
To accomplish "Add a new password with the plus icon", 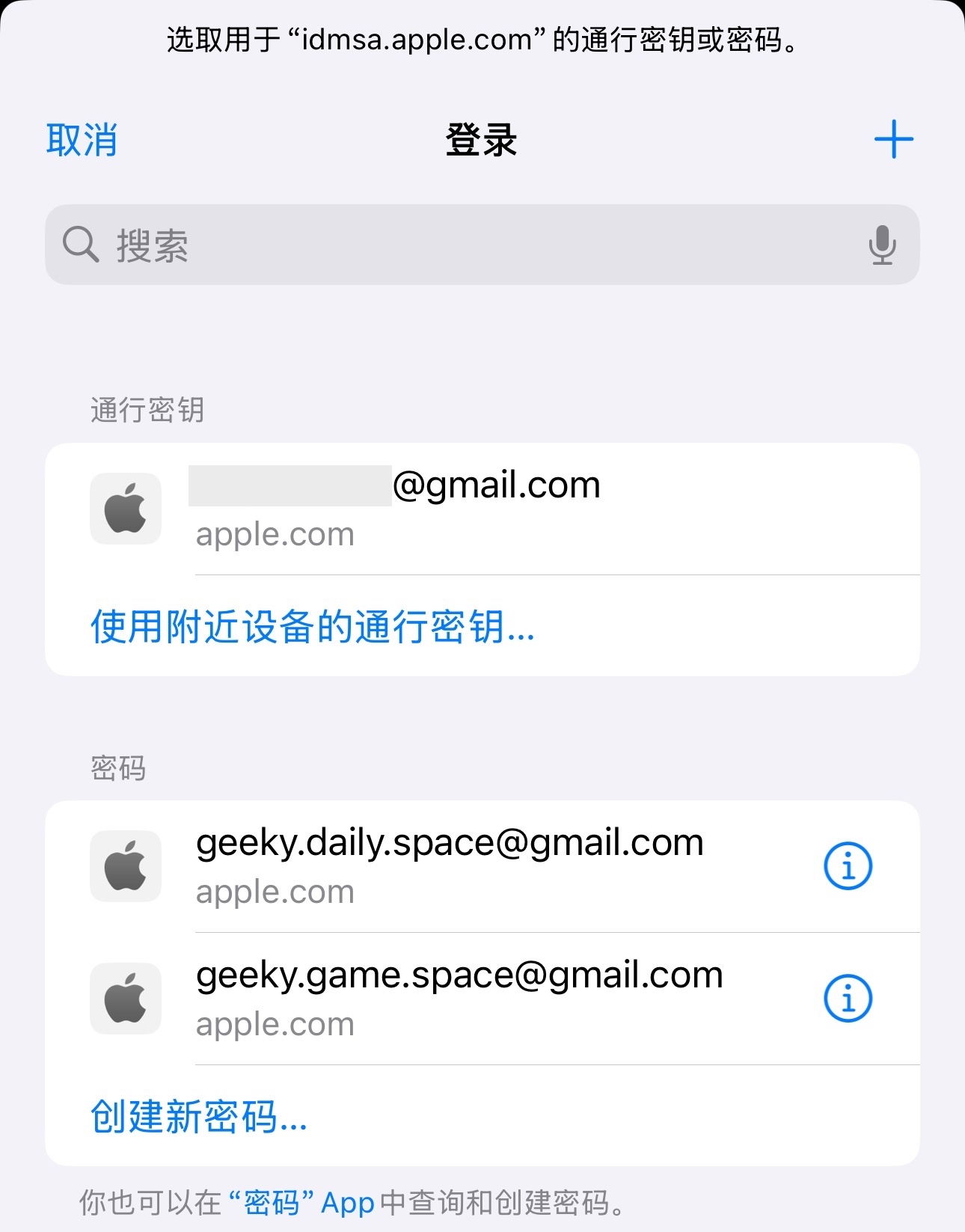I will pyautogui.click(x=893, y=140).
